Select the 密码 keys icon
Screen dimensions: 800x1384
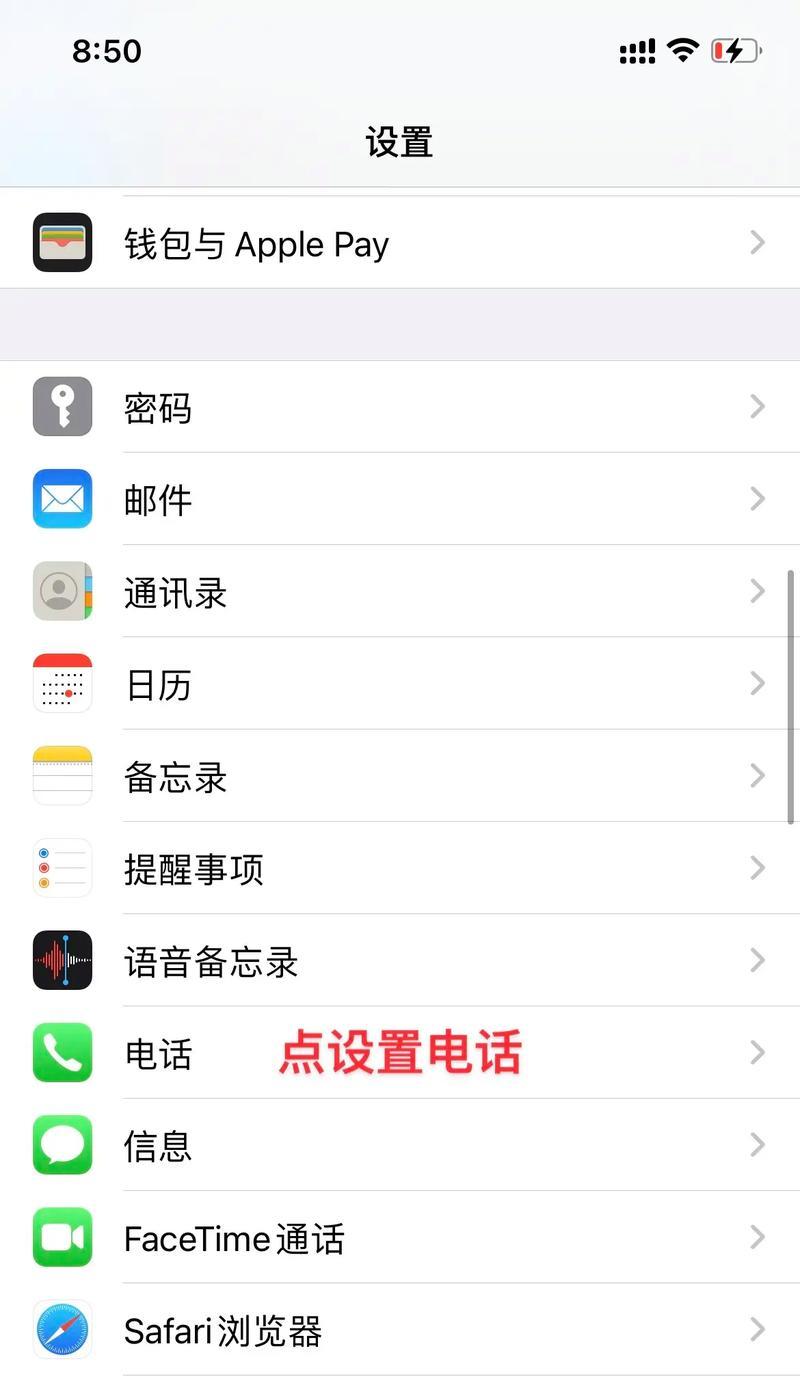(62, 407)
